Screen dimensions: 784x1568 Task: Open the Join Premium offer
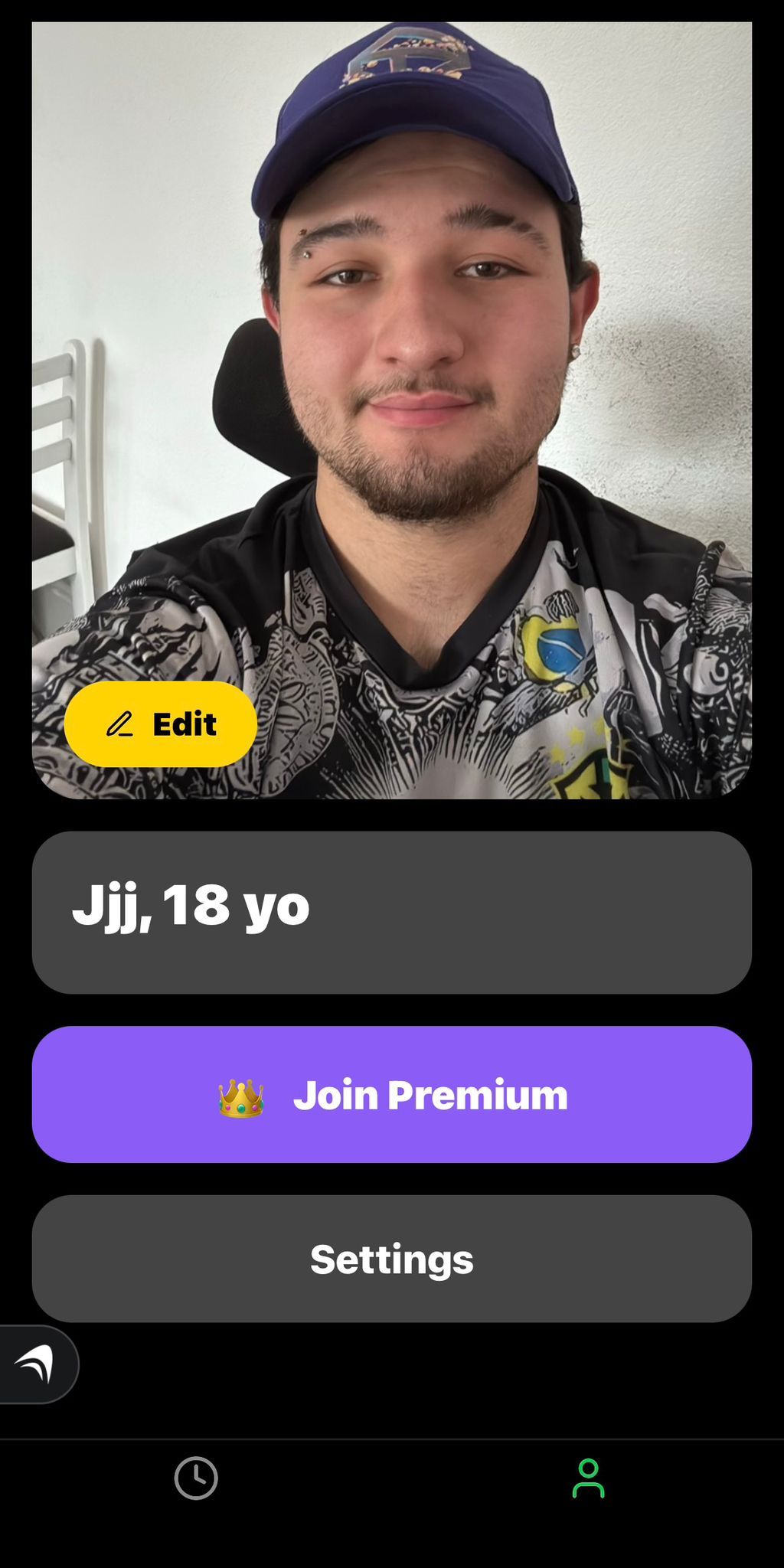(x=392, y=1094)
